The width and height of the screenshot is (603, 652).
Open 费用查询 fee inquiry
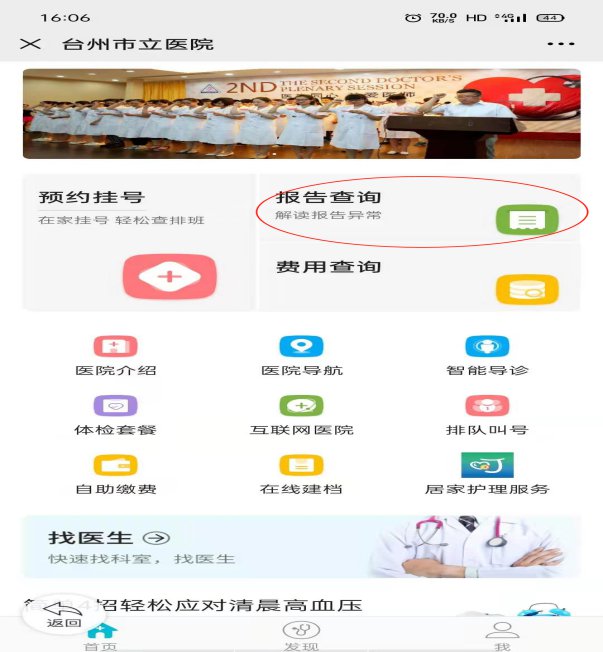tap(418, 277)
